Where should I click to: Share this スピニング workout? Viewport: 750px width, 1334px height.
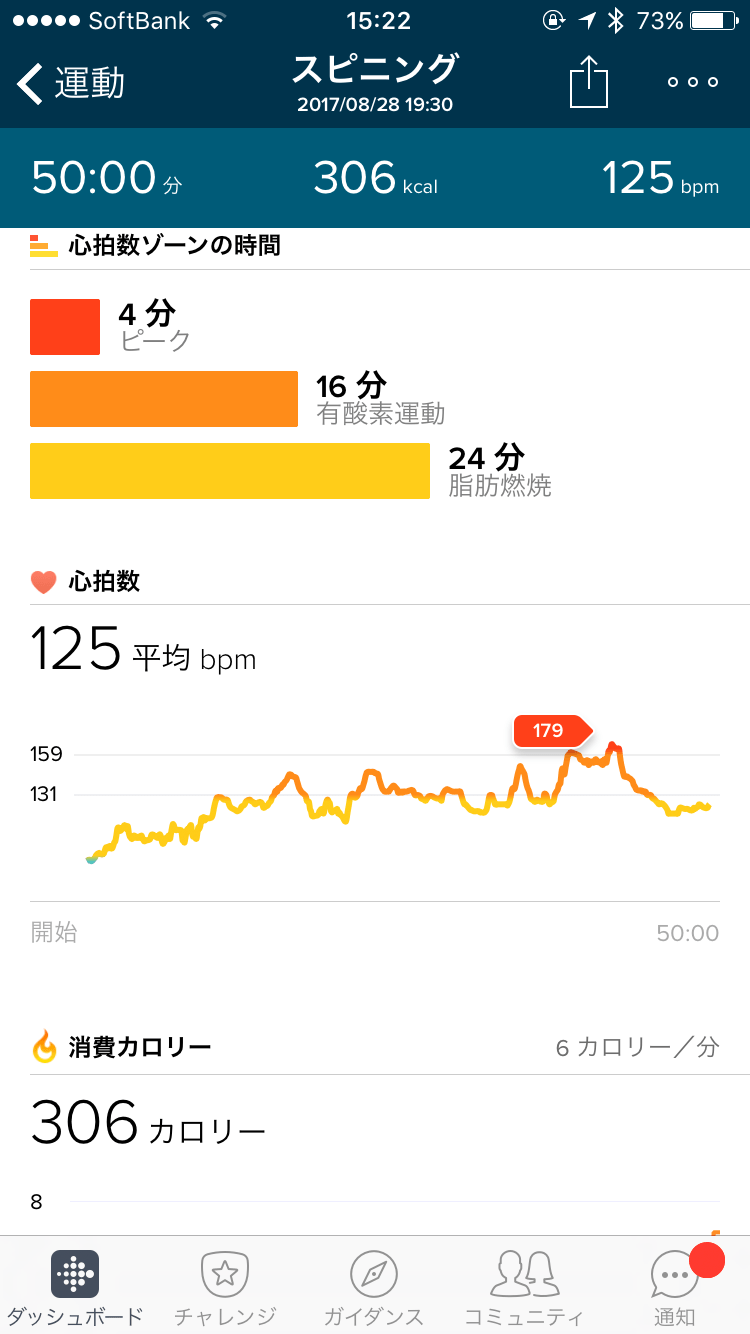pyautogui.click(x=589, y=82)
